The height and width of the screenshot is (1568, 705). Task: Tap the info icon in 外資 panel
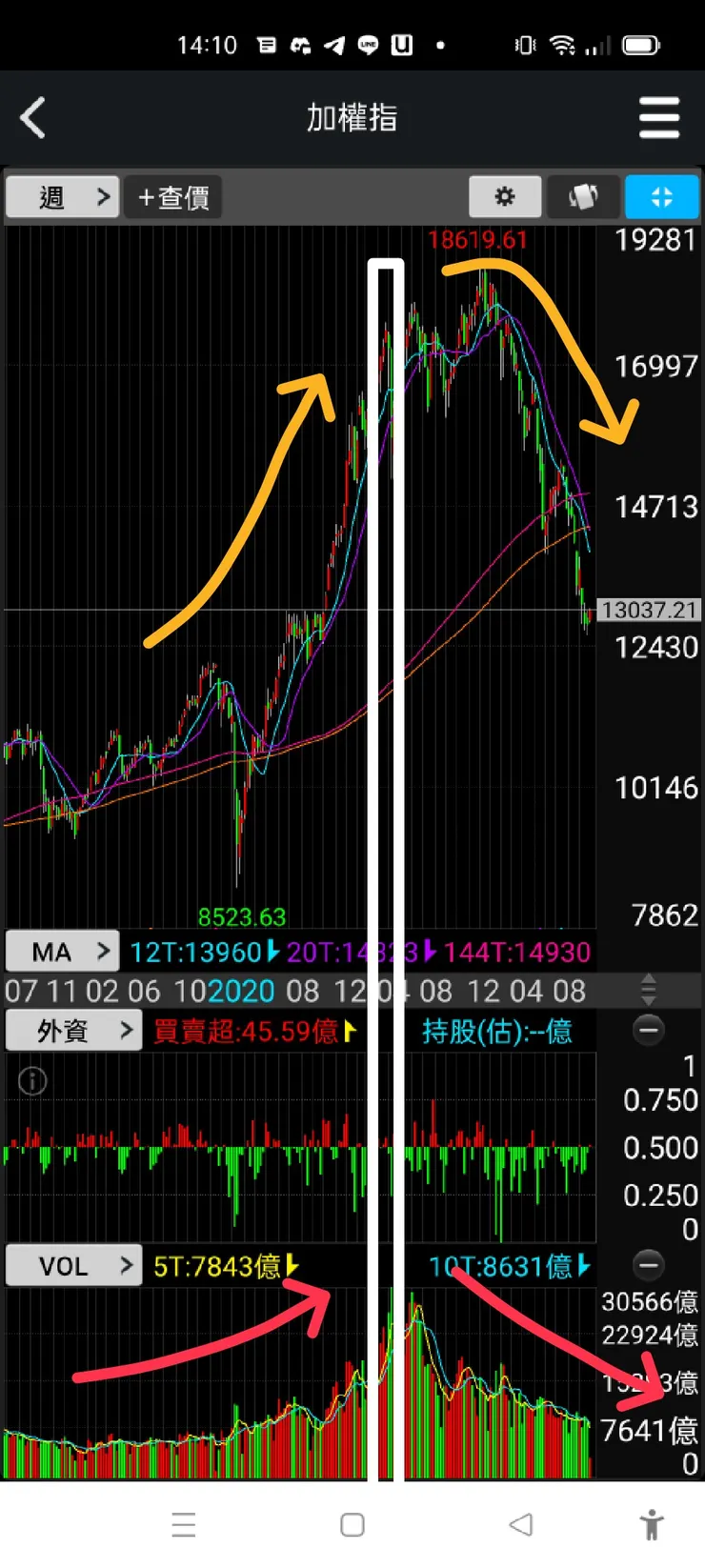(32, 1080)
